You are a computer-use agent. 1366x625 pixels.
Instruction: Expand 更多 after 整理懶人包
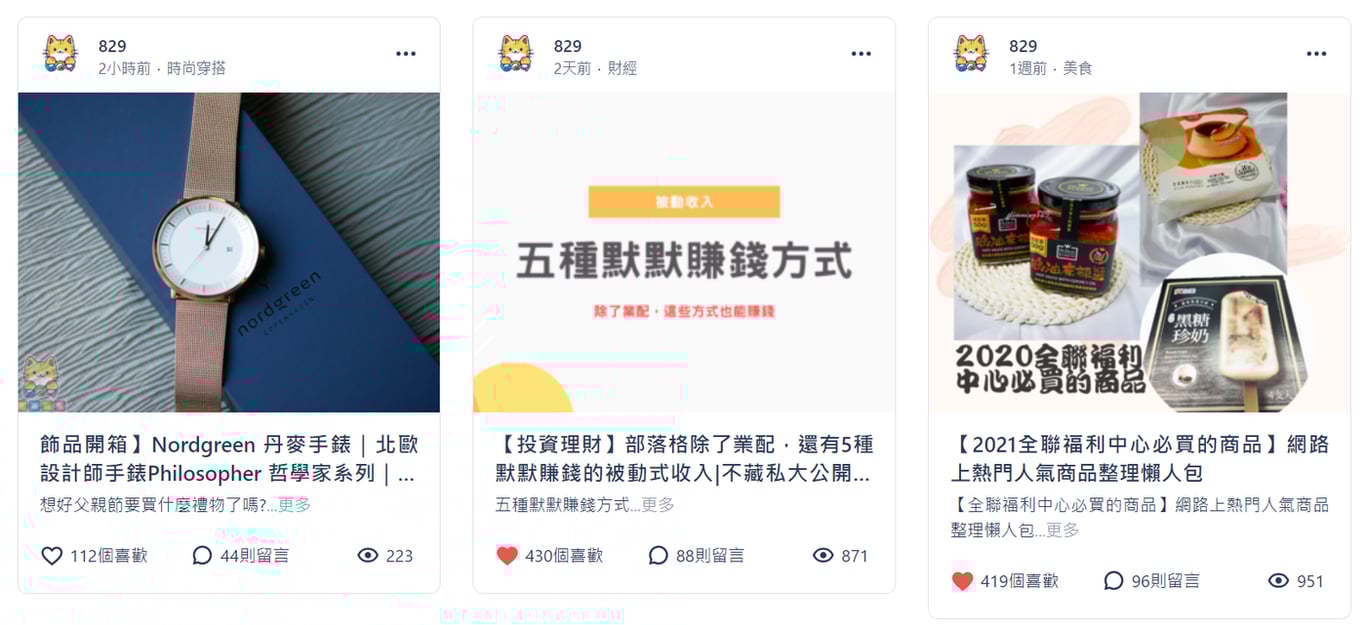tap(1063, 530)
